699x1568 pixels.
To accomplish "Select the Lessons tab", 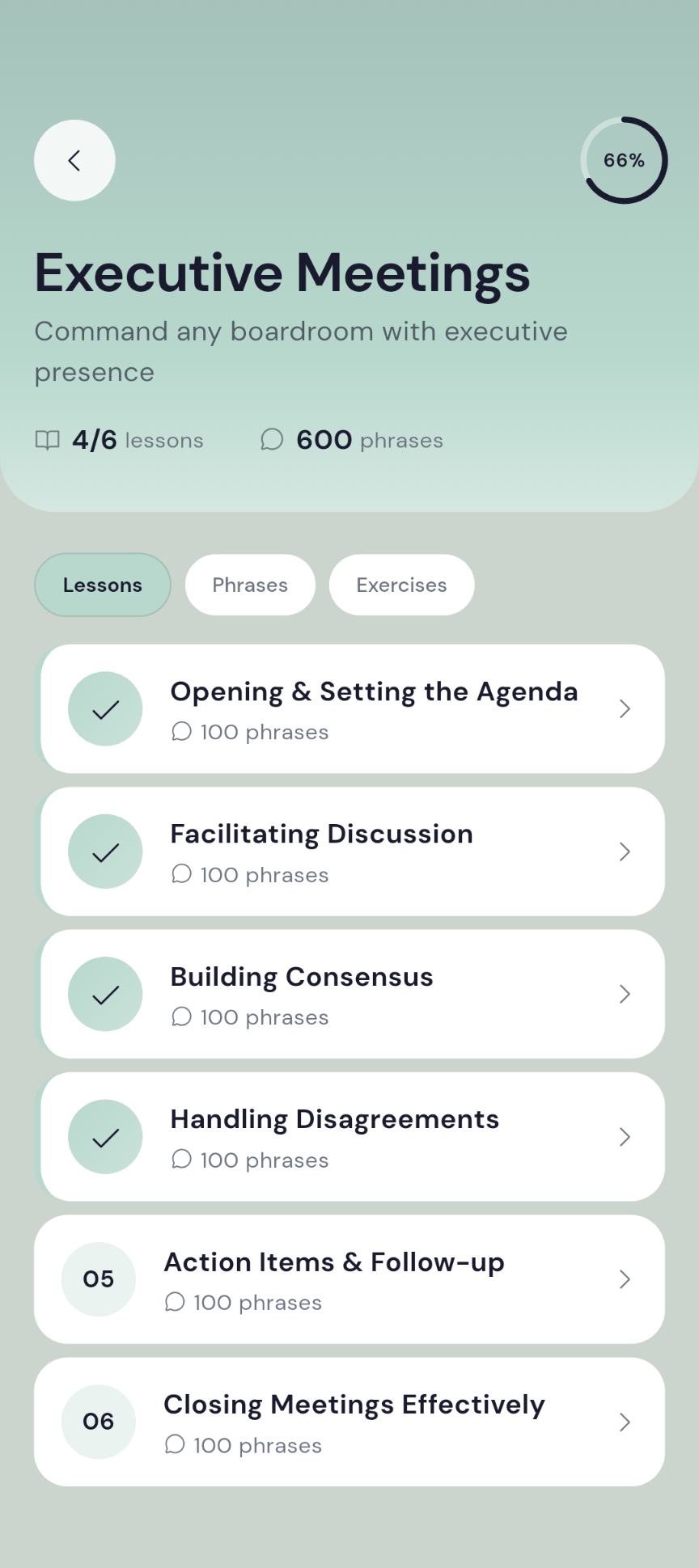I will (103, 585).
